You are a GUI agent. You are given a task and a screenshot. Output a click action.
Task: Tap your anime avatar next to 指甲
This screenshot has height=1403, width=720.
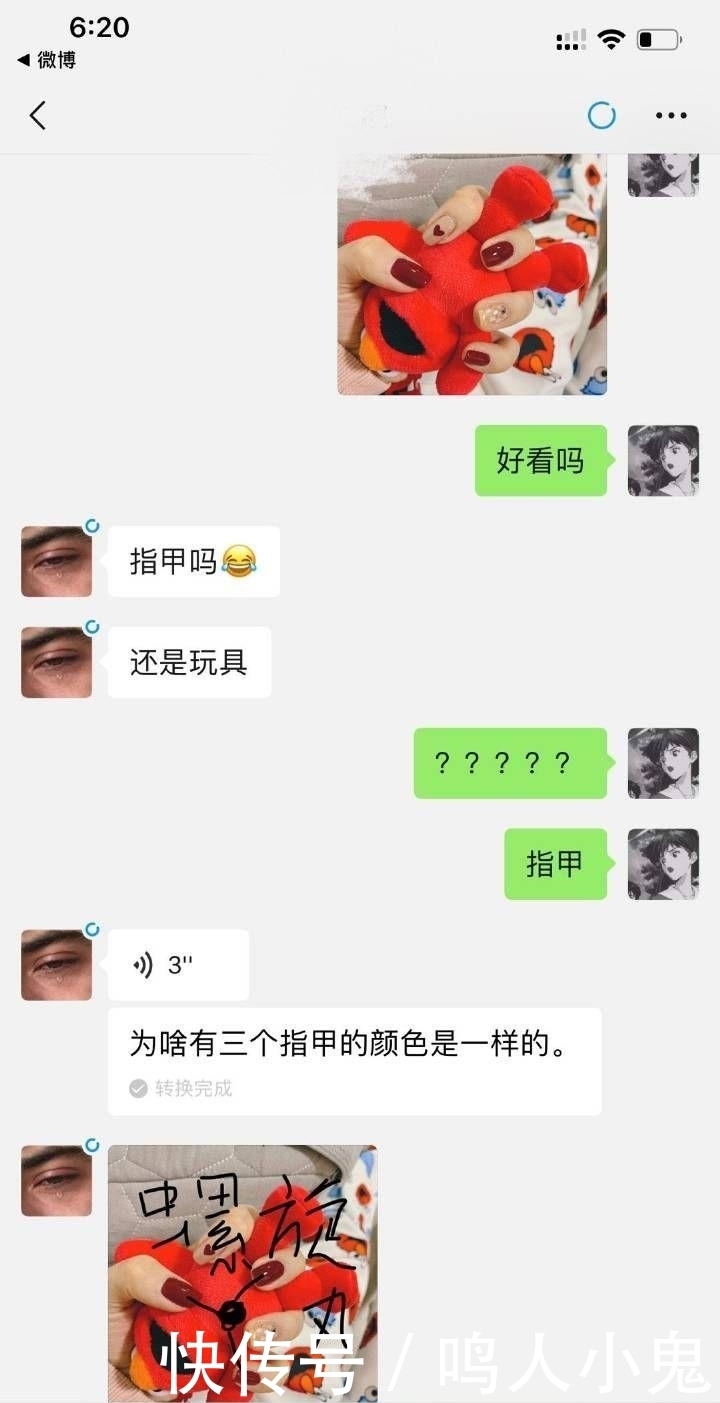(x=663, y=864)
